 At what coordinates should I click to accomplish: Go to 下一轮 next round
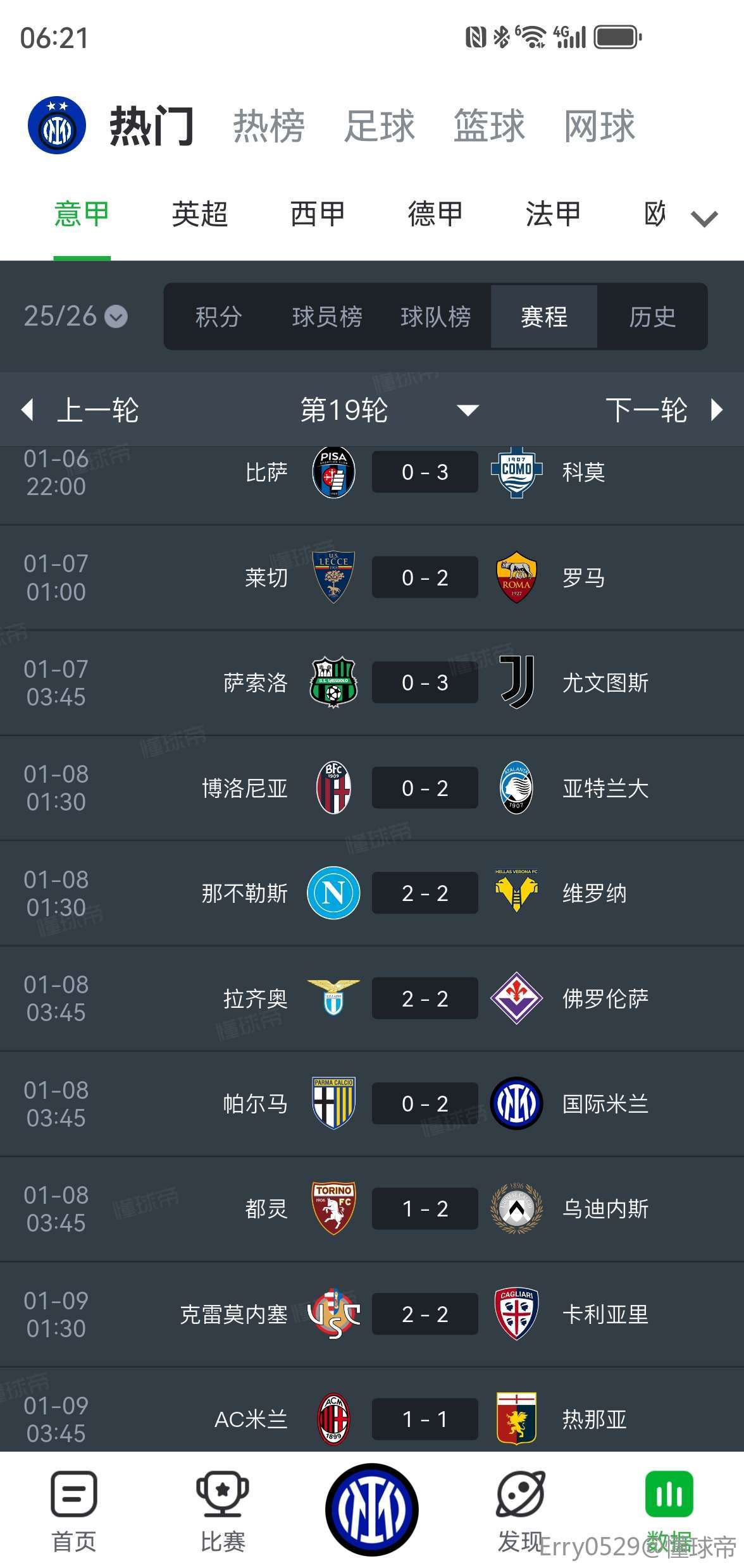pyautogui.click(x=662, y=410)
